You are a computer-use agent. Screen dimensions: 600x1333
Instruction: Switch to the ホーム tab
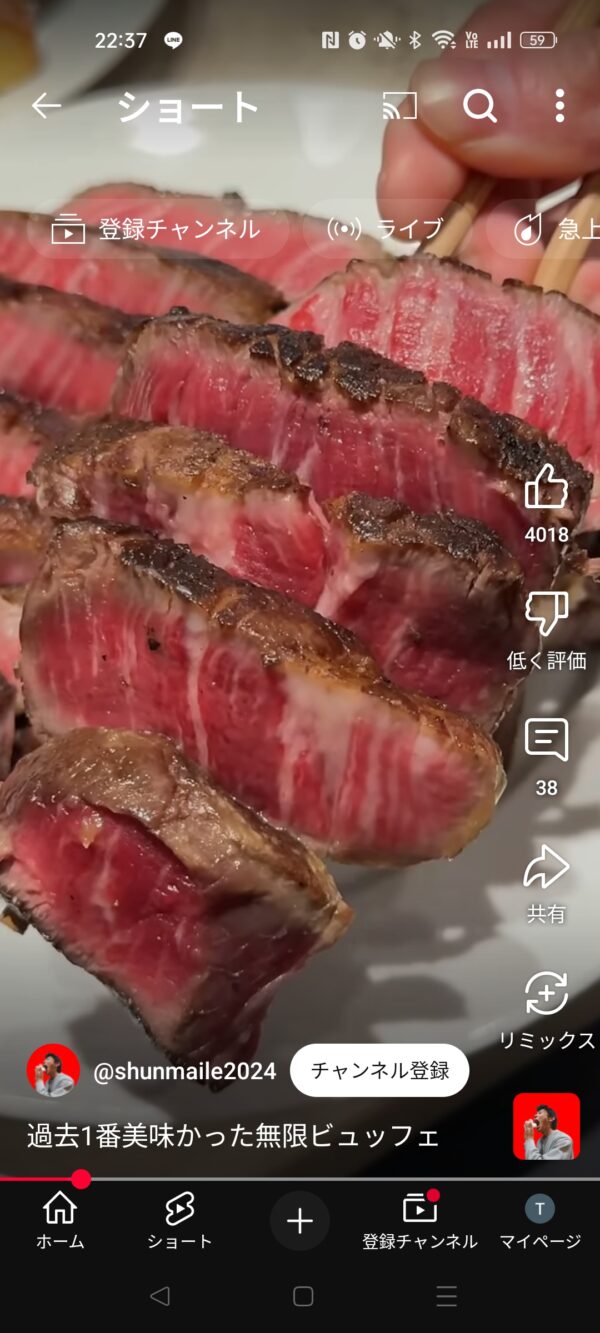pos(60,1221)
